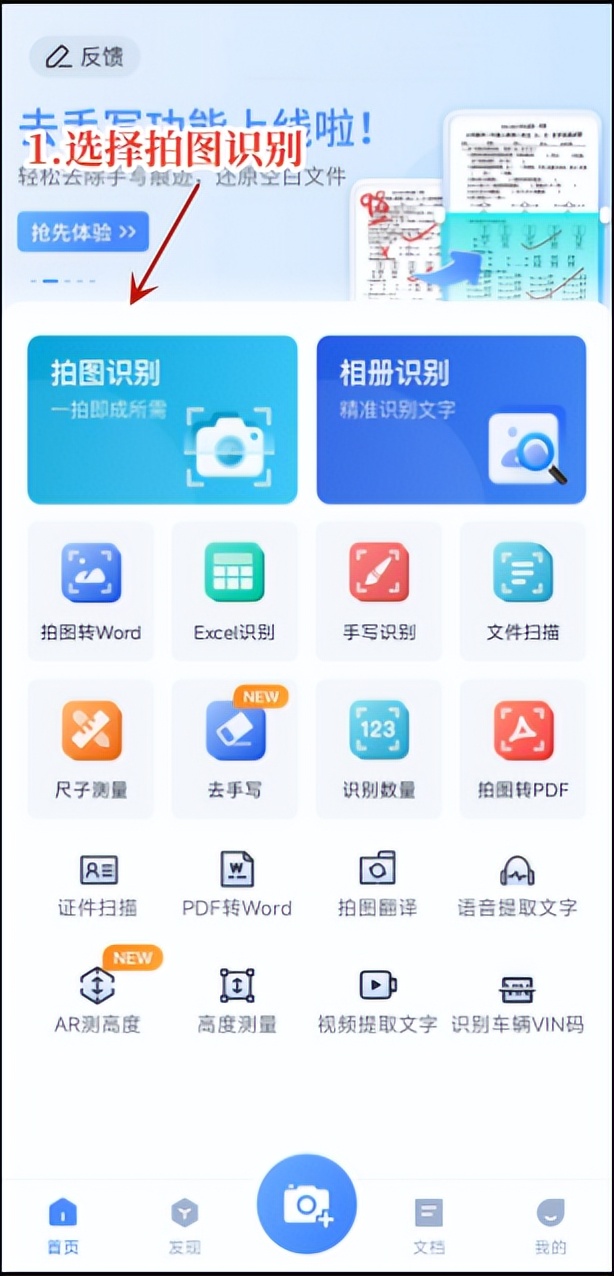Select 拍图转PDF tool
This screenshot has height=1276, width=614.
[x=523, y=749]
